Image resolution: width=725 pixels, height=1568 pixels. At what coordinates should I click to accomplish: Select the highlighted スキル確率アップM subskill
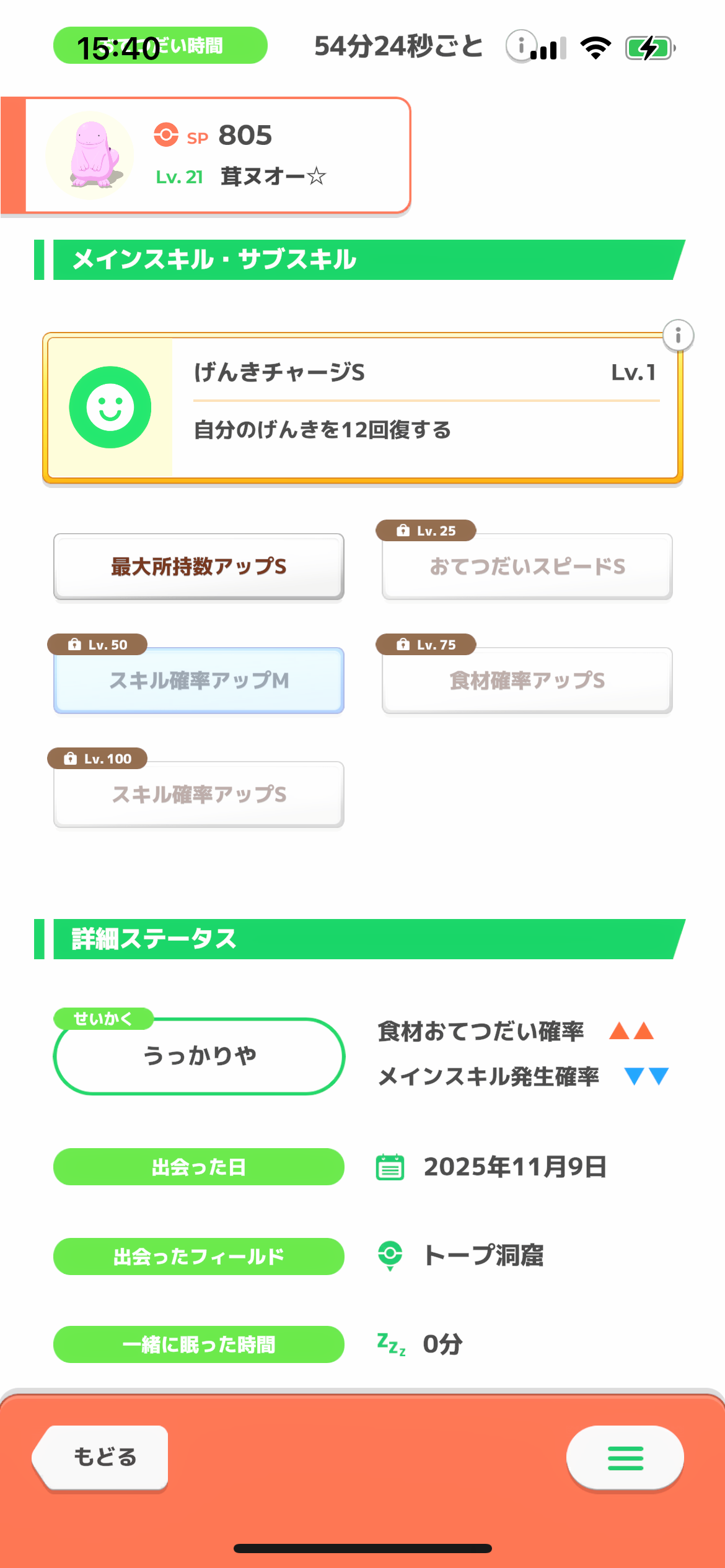198,679
